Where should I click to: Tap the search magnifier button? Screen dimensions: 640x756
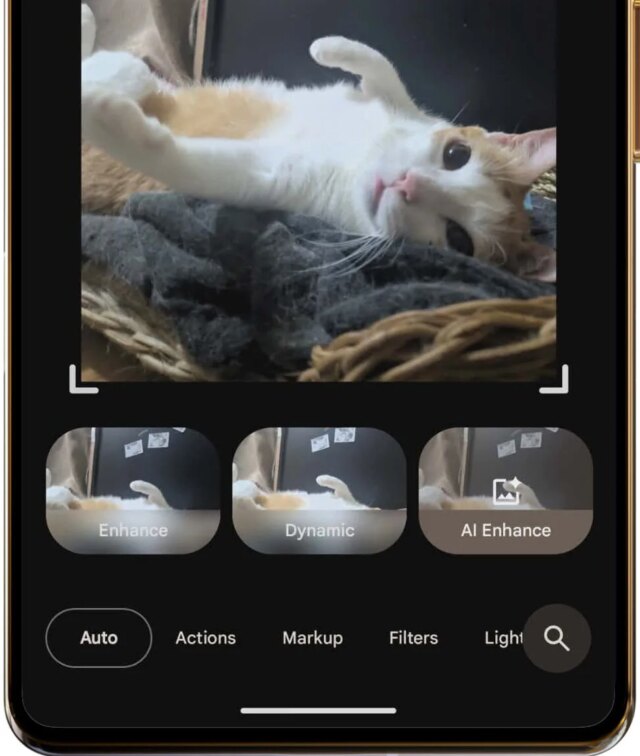click(557, 638)
